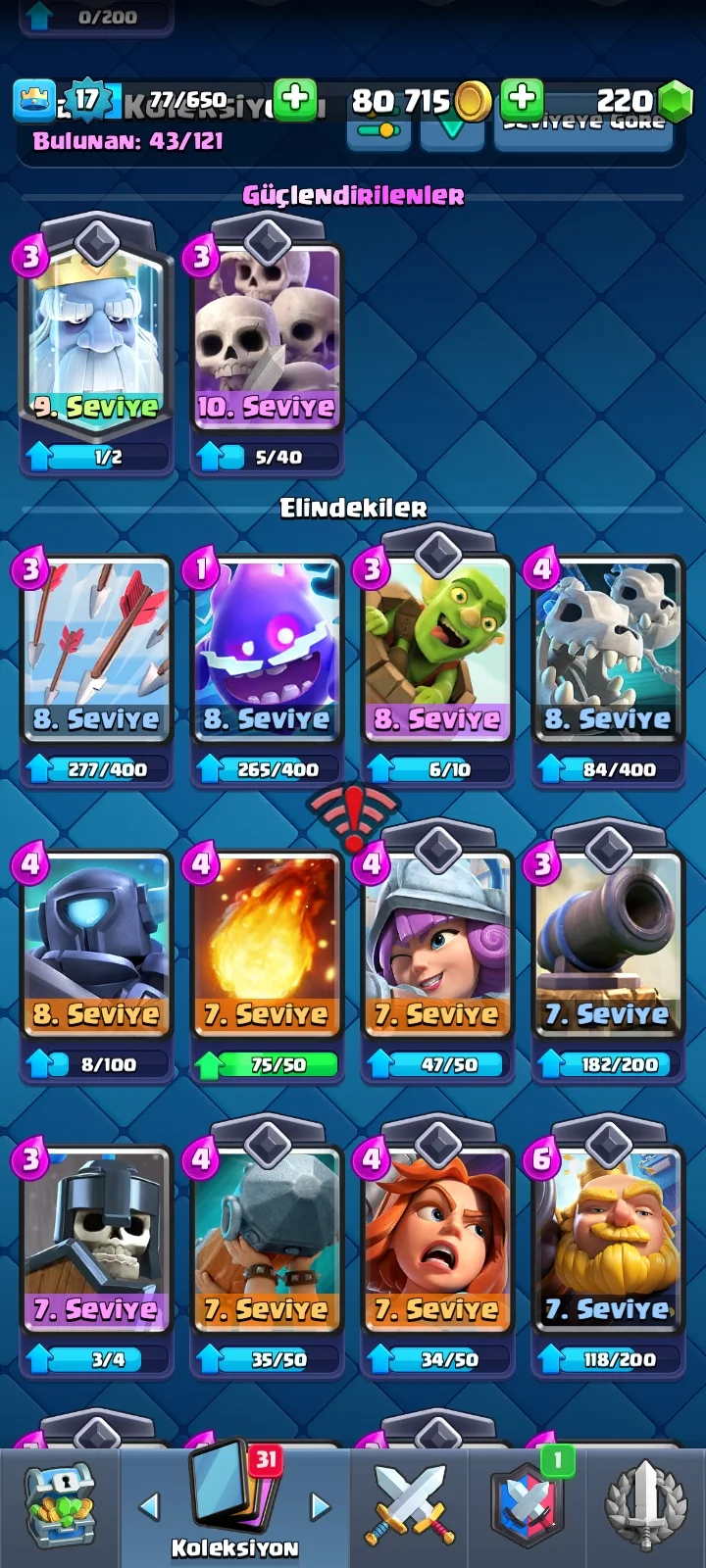Open the Royal Giant card at 118/200
This screenshot has width=706, height=1568.
(x=608, y=1251)
